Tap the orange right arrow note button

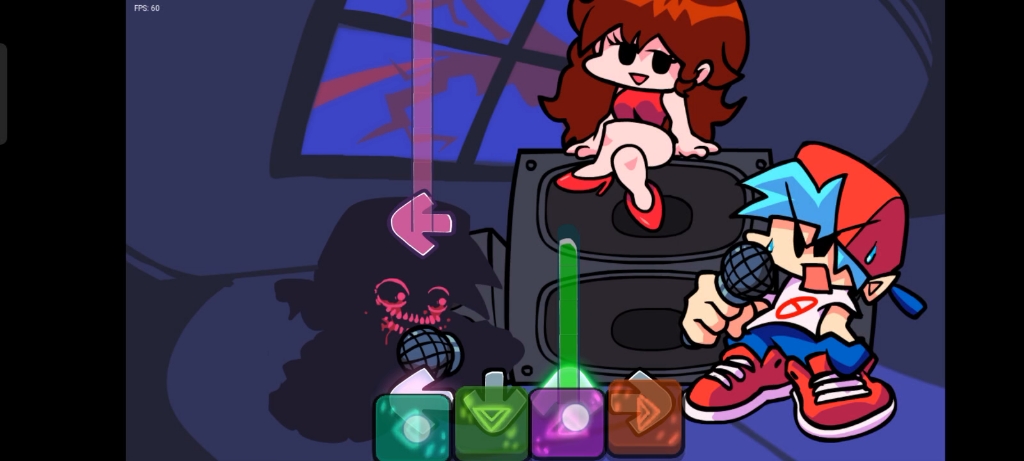[x=645, y=415]
